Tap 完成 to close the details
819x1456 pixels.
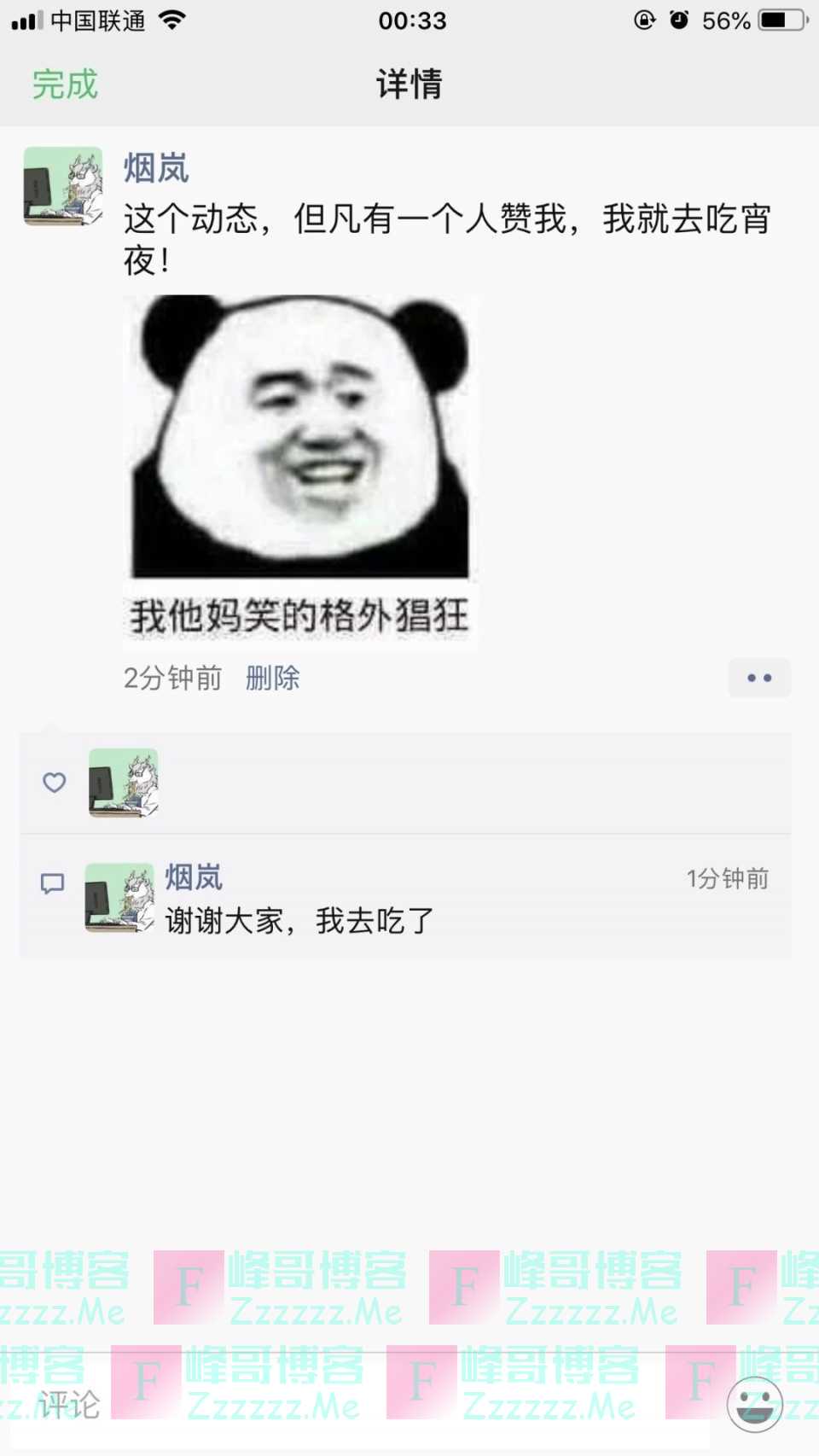(65, 84)
